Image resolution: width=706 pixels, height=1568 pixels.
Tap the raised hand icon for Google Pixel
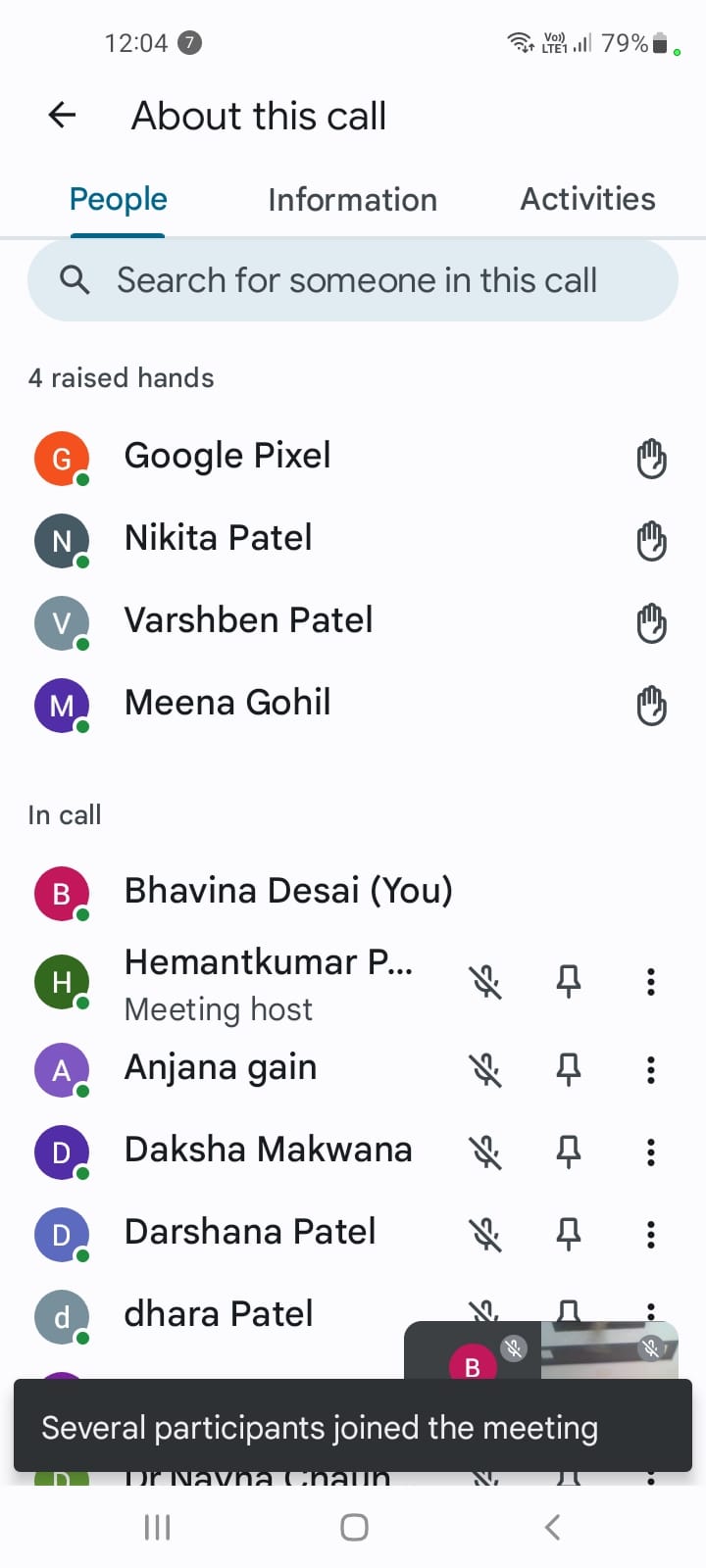pyautogui.click(x=651, y=459)
